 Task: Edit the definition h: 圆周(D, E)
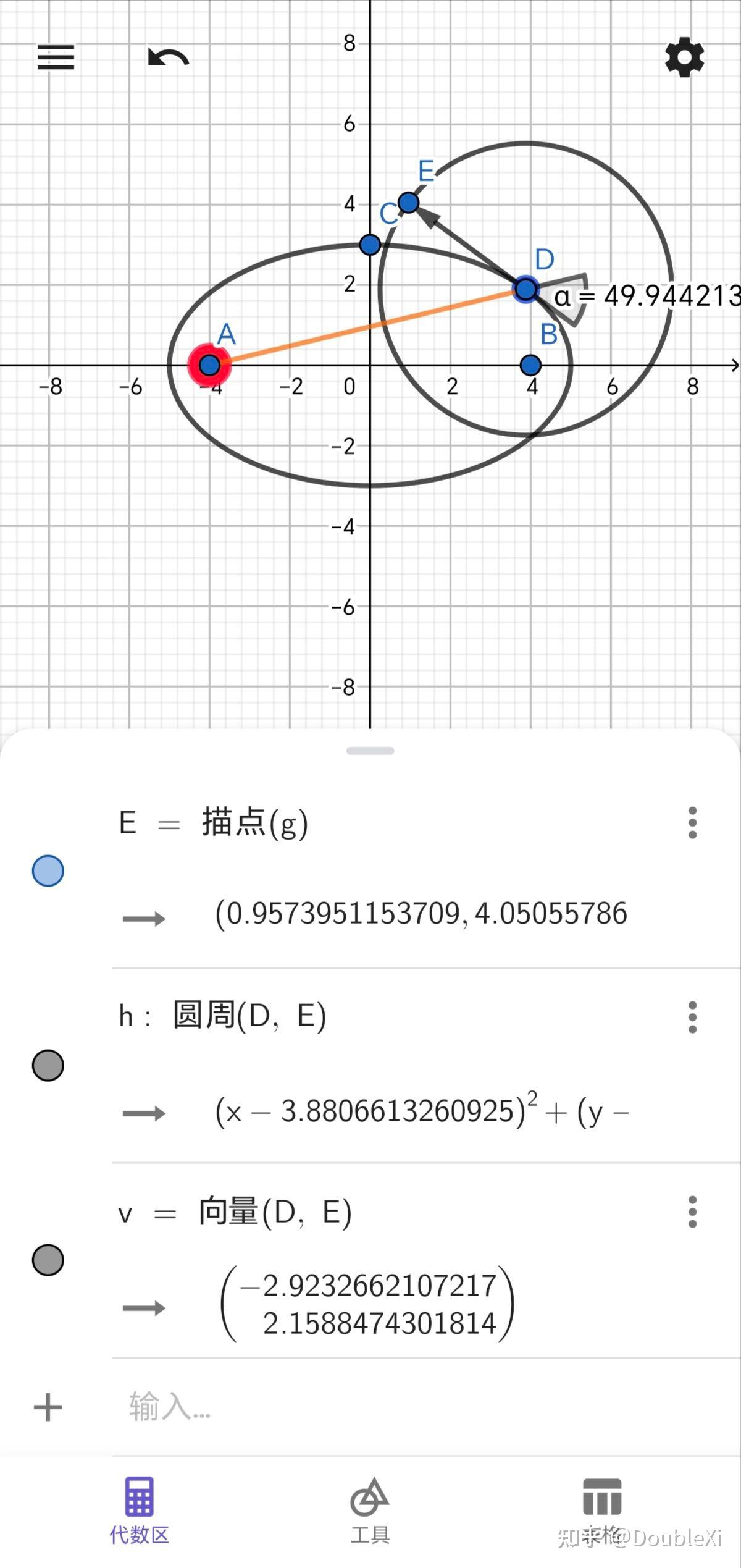click(x=222, y=1016)
